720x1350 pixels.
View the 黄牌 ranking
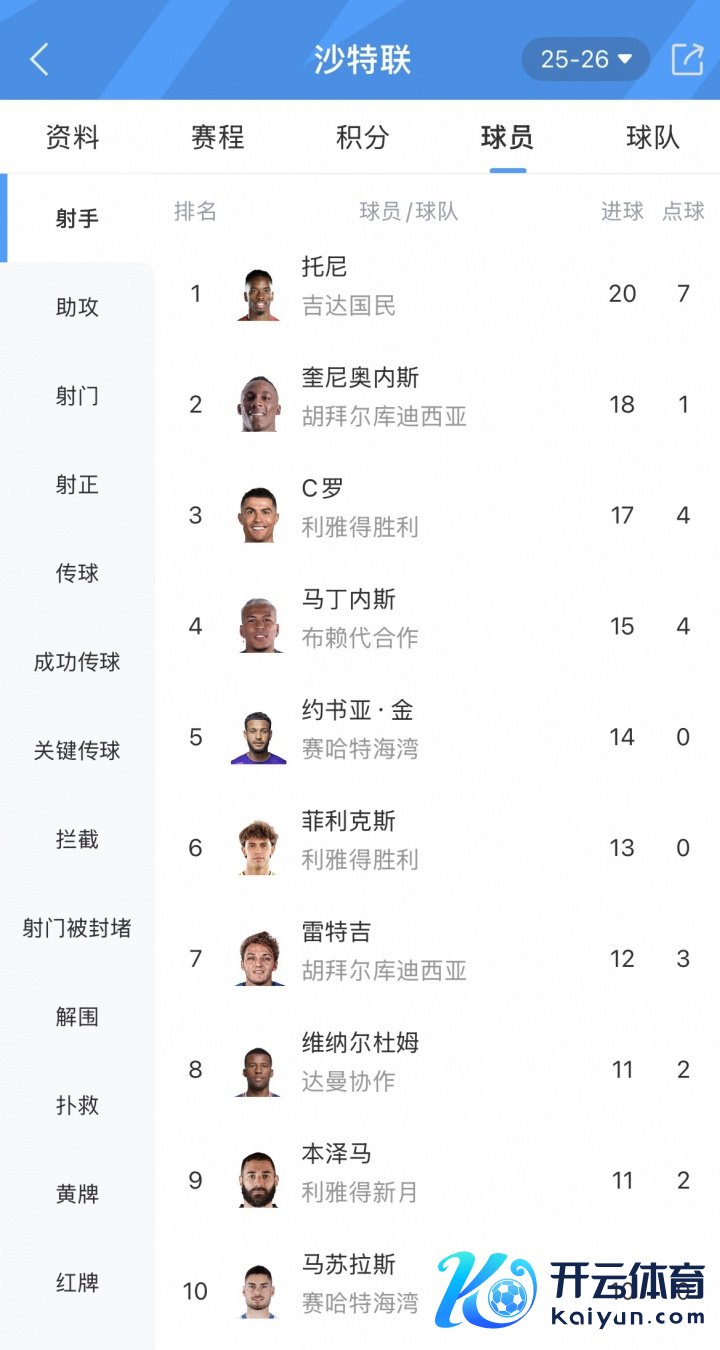pos(77,1194)
